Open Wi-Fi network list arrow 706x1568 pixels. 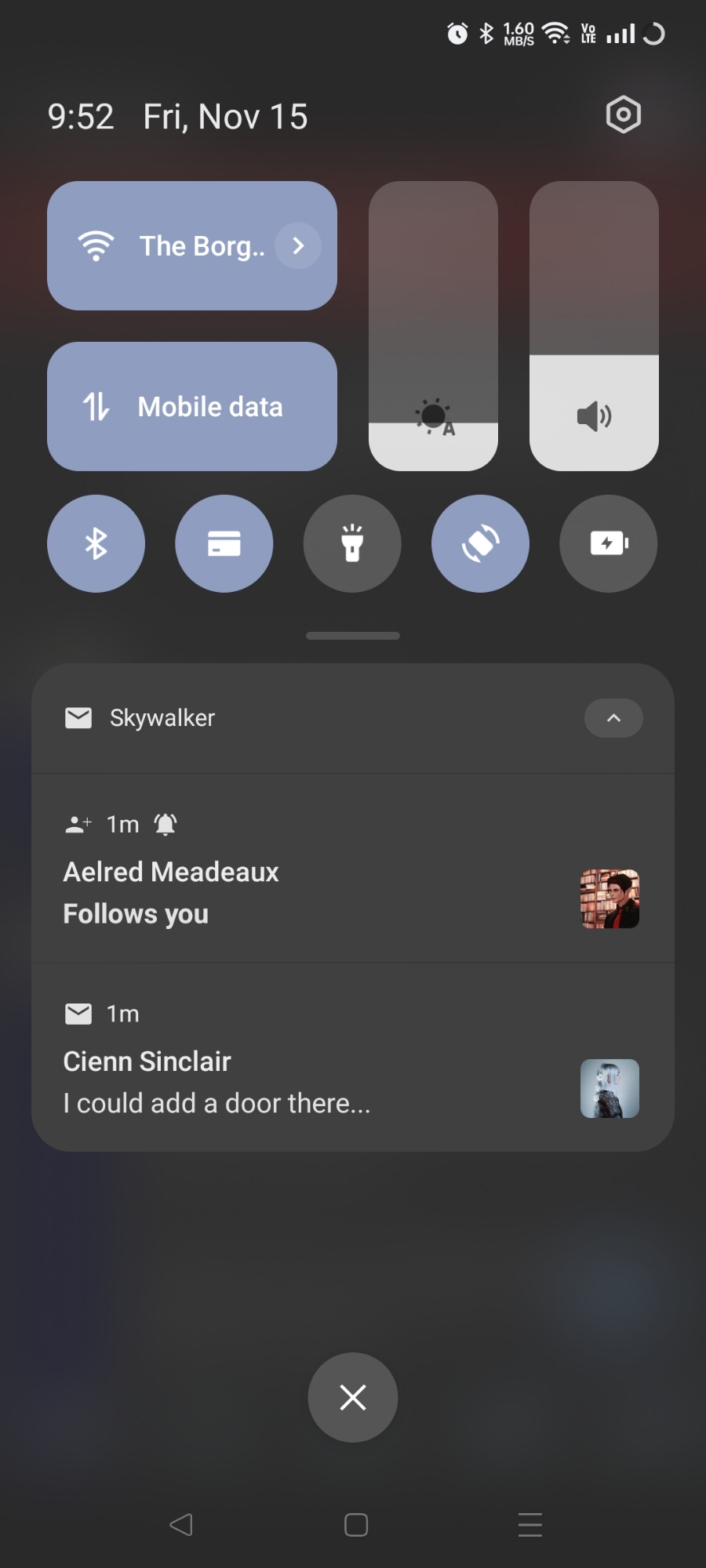coord(298,246)
